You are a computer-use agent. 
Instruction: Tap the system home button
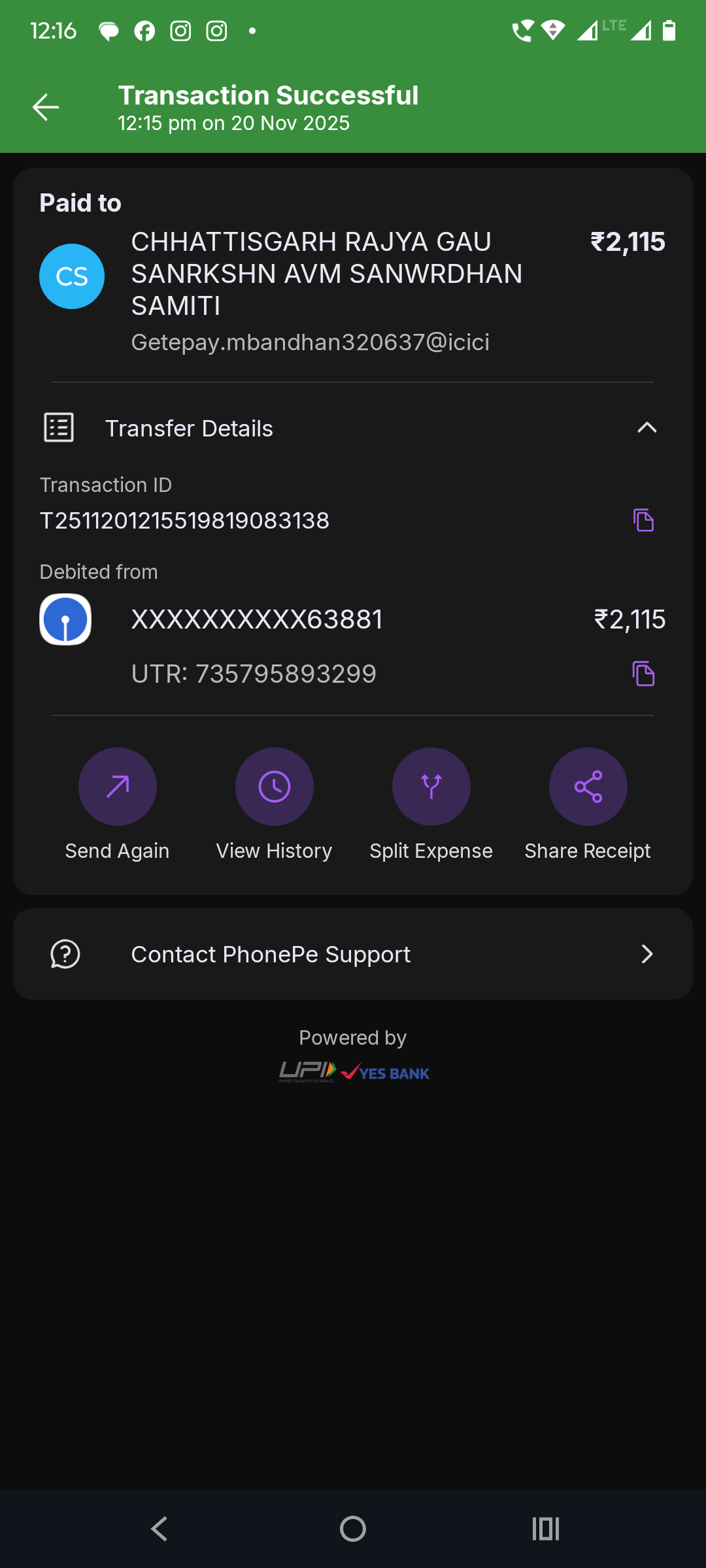coord(353,1529)
